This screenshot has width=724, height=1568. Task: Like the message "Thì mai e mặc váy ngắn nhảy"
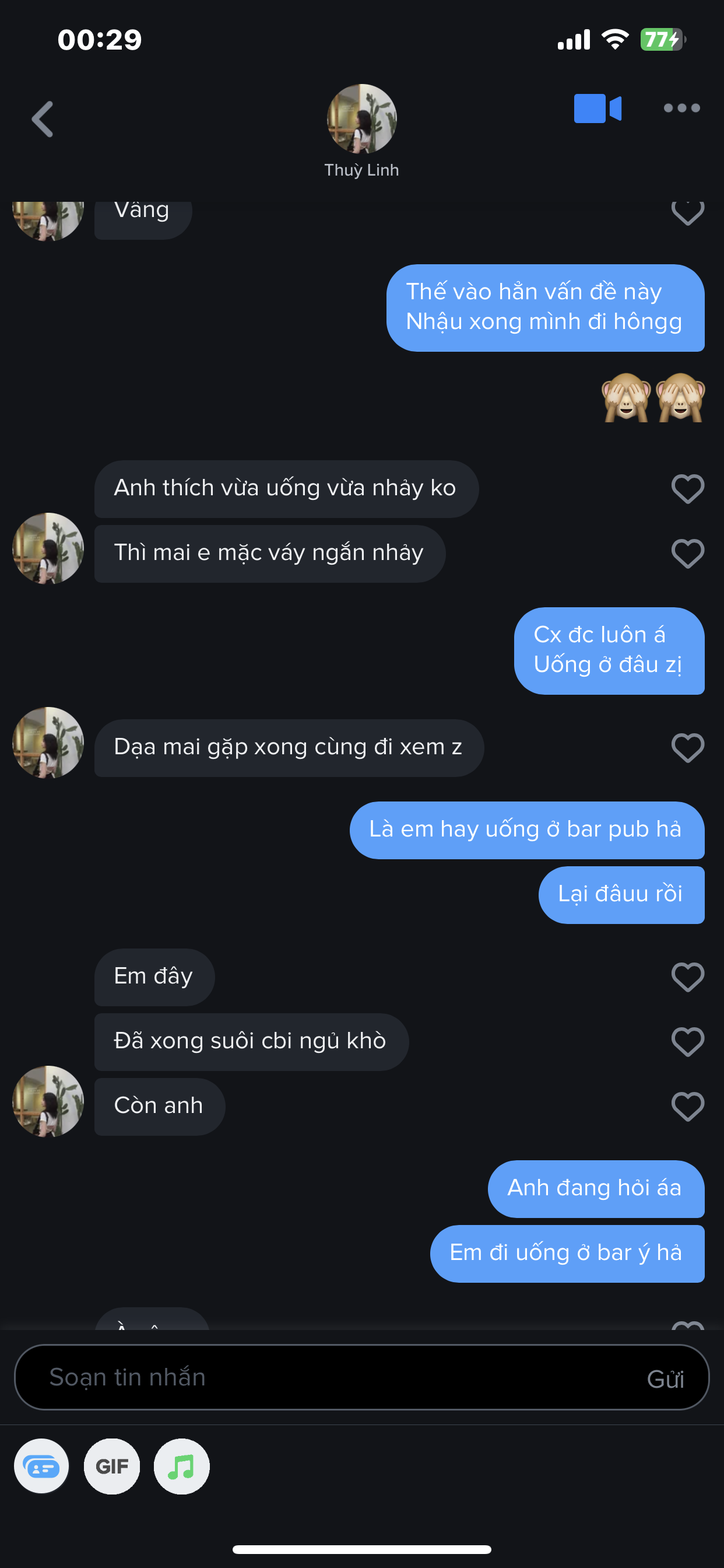click(687, 554)
